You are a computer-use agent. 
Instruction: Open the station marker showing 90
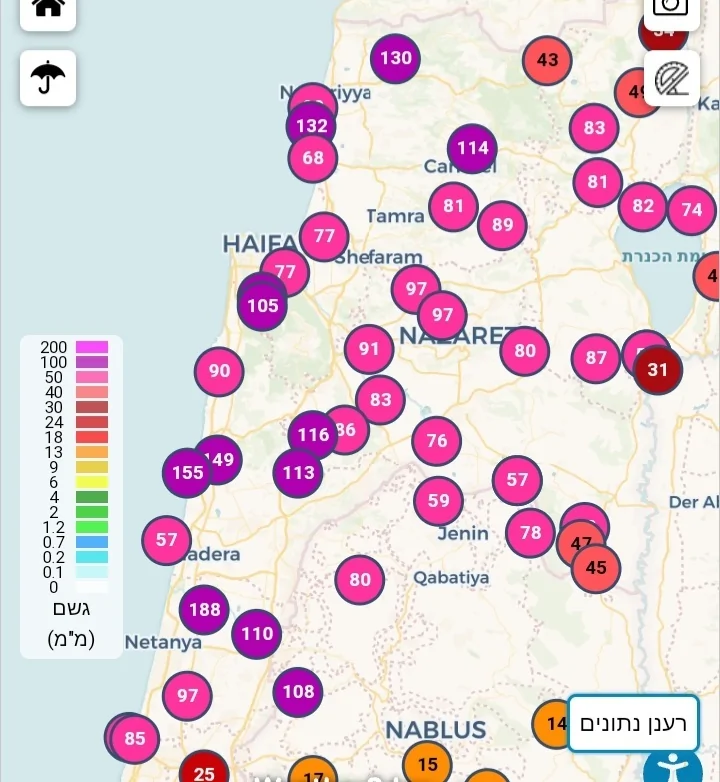(219, 371)
